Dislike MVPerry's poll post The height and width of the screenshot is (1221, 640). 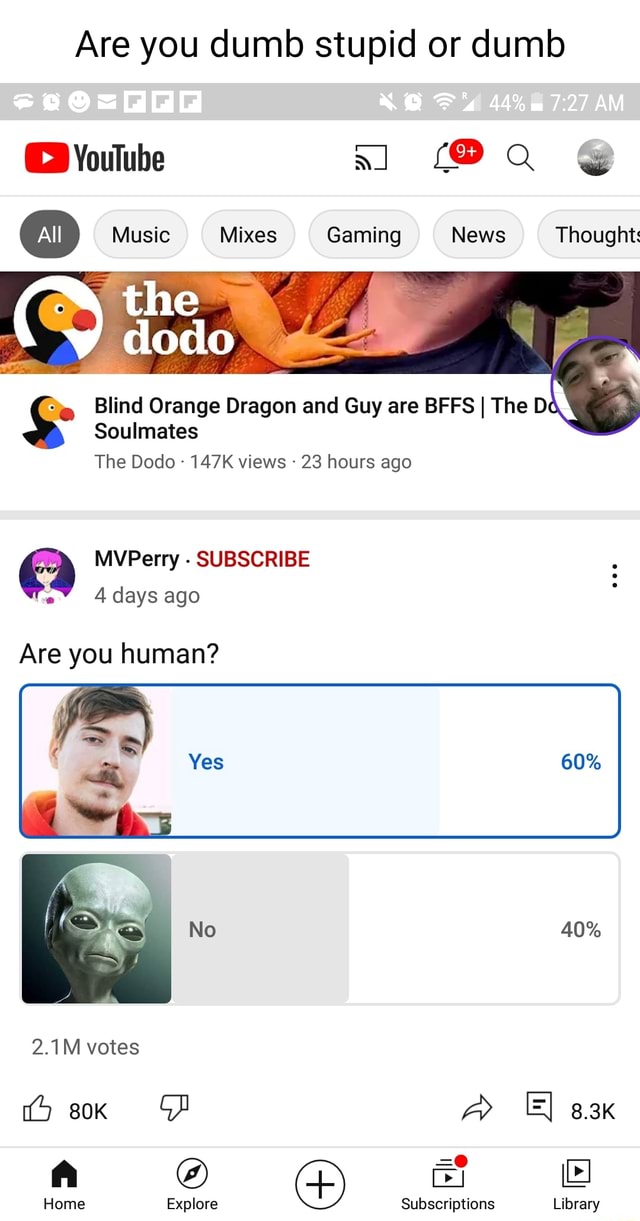tap(174, 1109)
